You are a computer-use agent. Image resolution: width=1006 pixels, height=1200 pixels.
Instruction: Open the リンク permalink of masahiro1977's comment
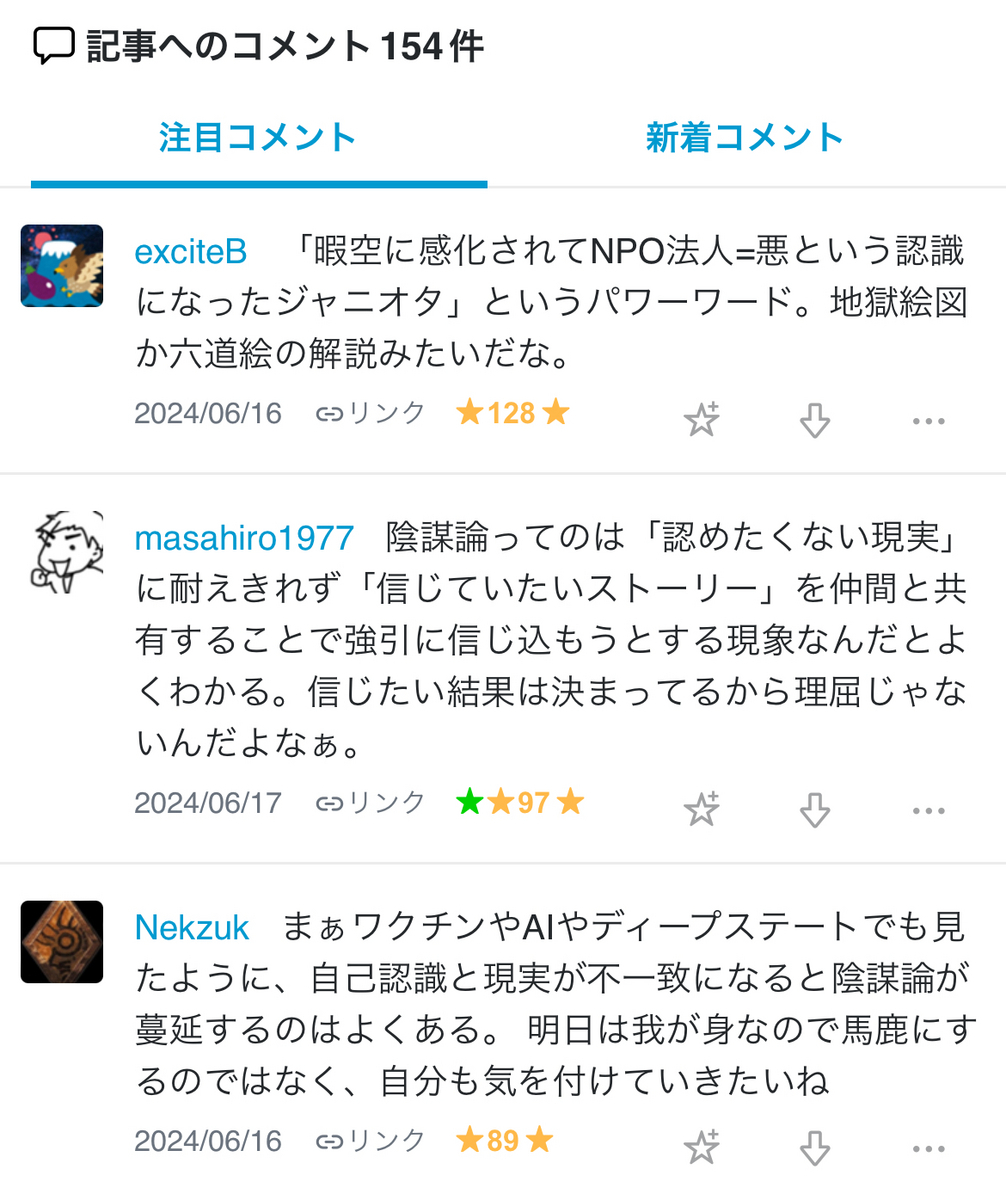tap(371, 802)
